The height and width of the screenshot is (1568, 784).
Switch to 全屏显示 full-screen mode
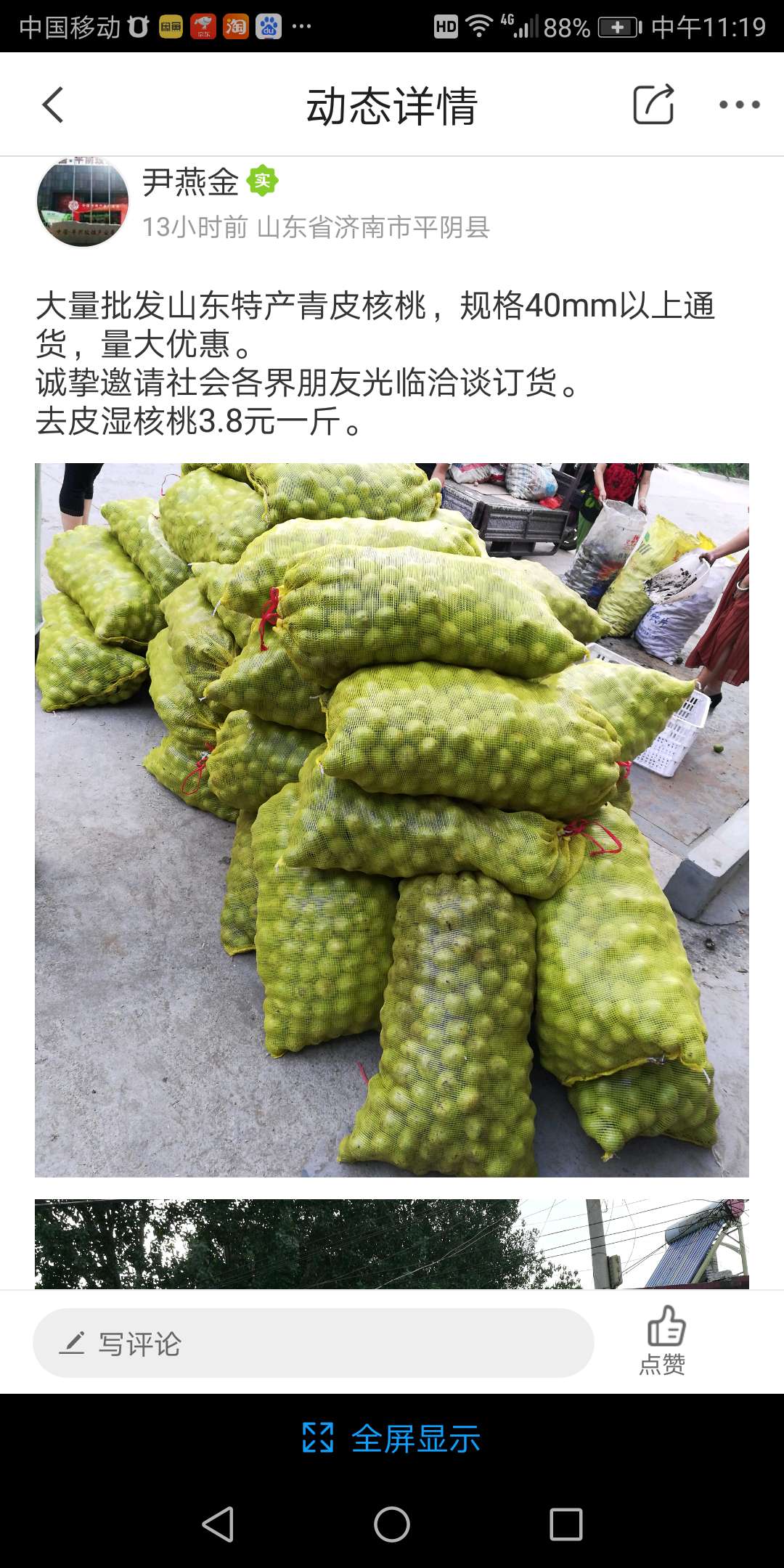point(392,1438)
